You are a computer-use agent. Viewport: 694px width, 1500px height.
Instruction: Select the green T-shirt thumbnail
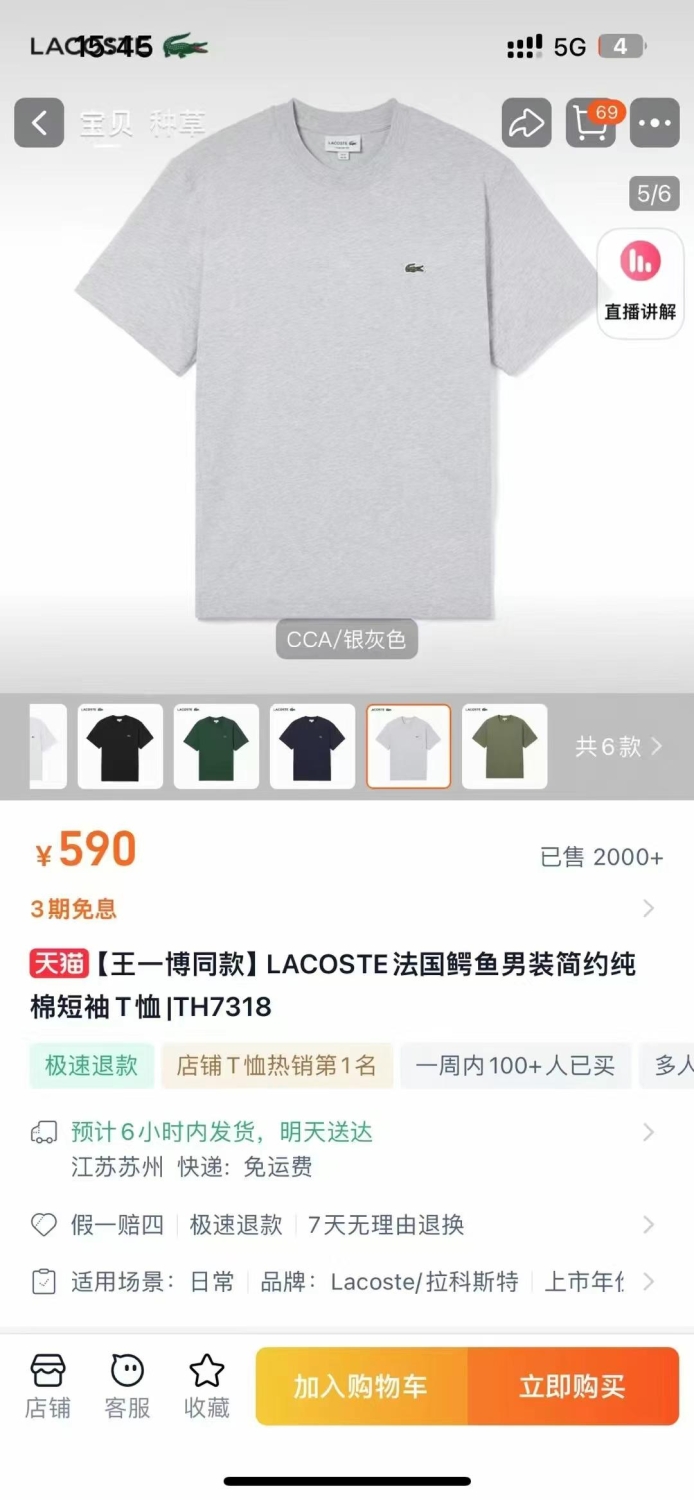click(216, 746)
